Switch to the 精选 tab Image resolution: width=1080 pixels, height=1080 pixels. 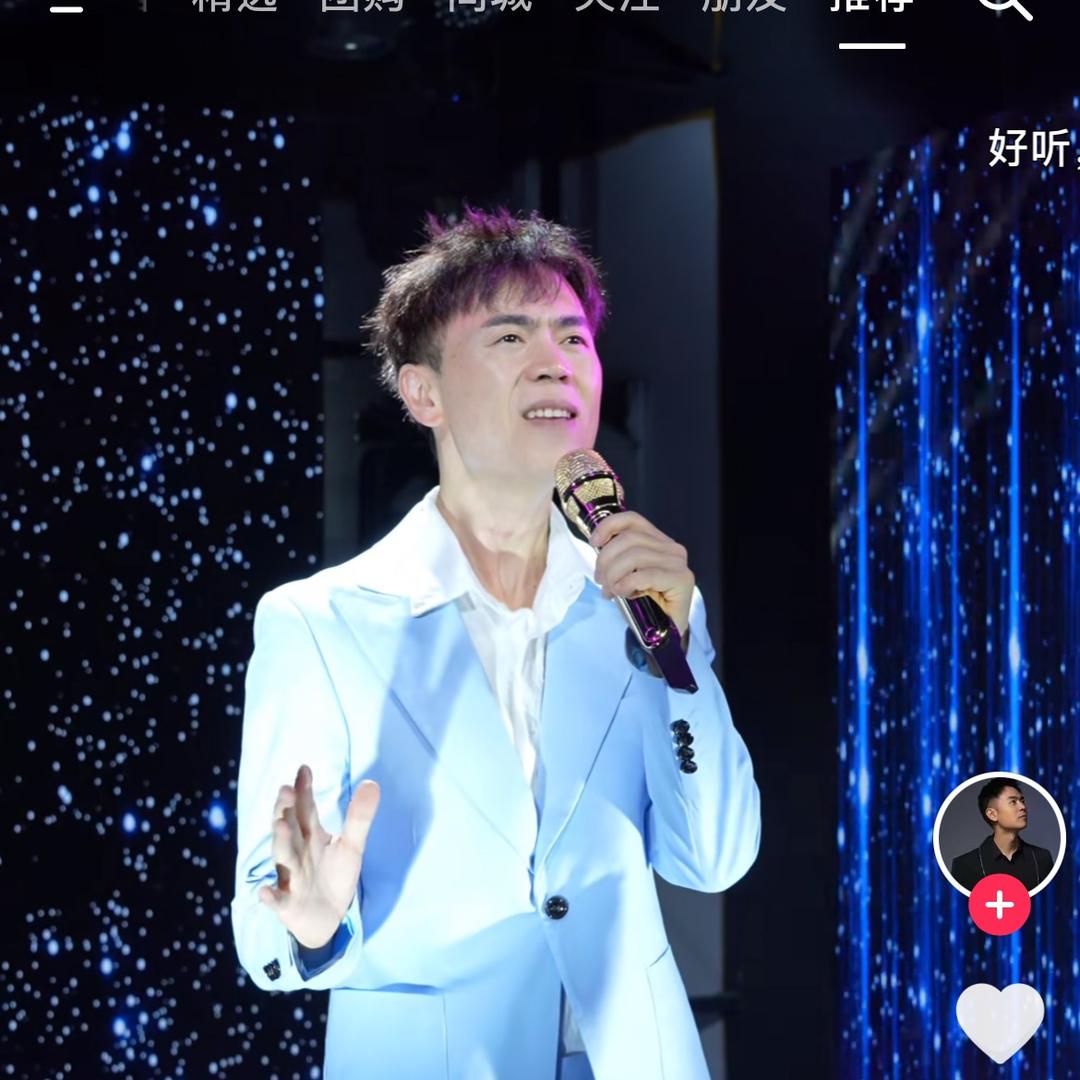234,6
